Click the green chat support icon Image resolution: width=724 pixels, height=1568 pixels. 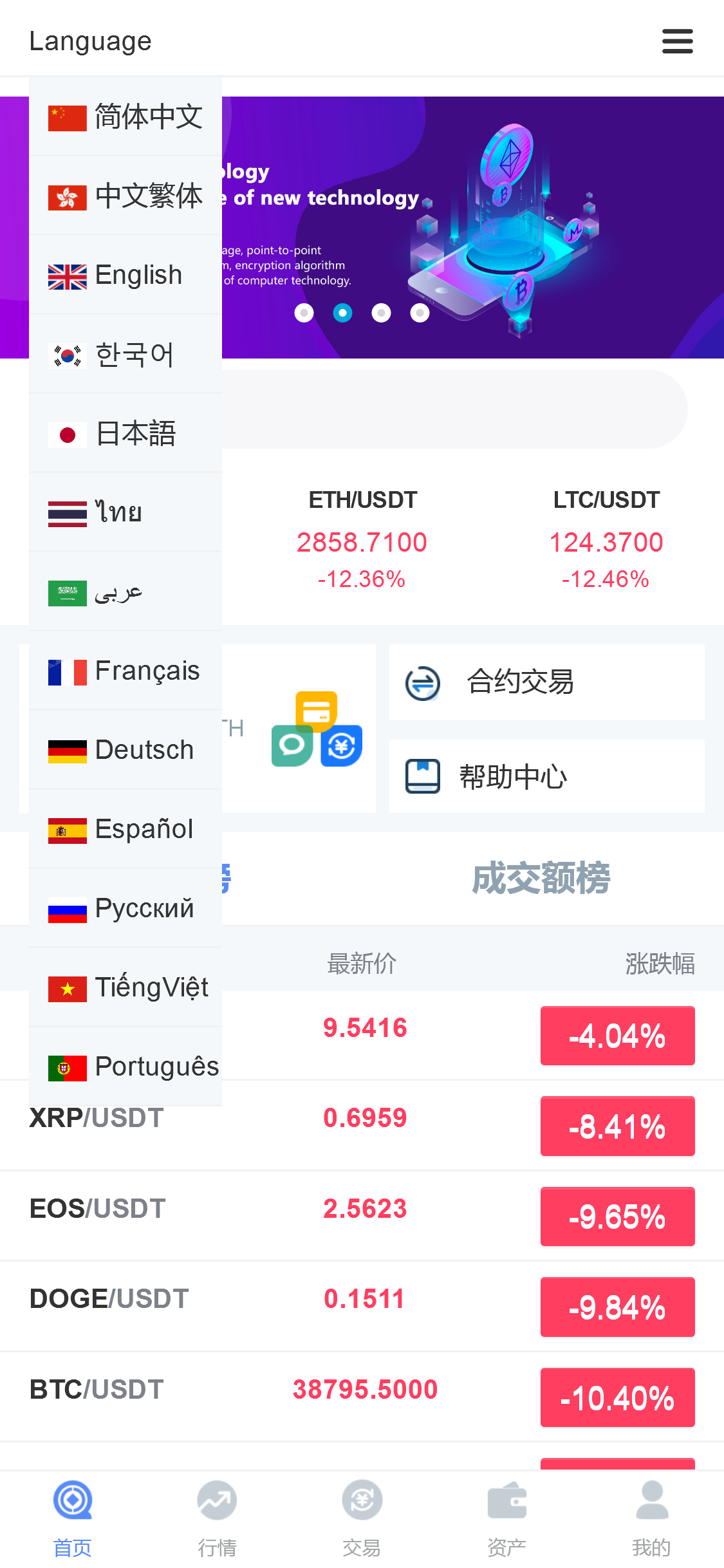point(293,747)
